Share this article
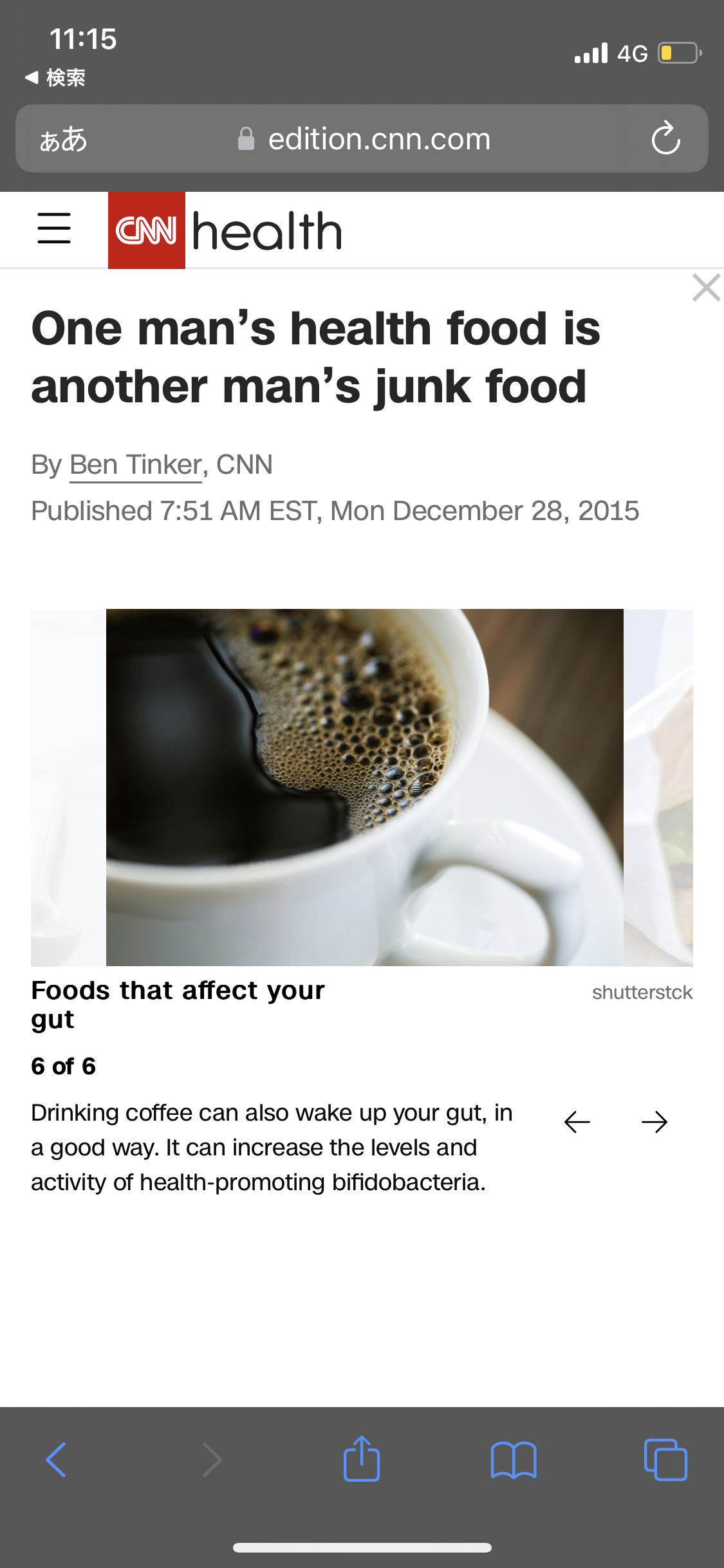 [362, 1459]
